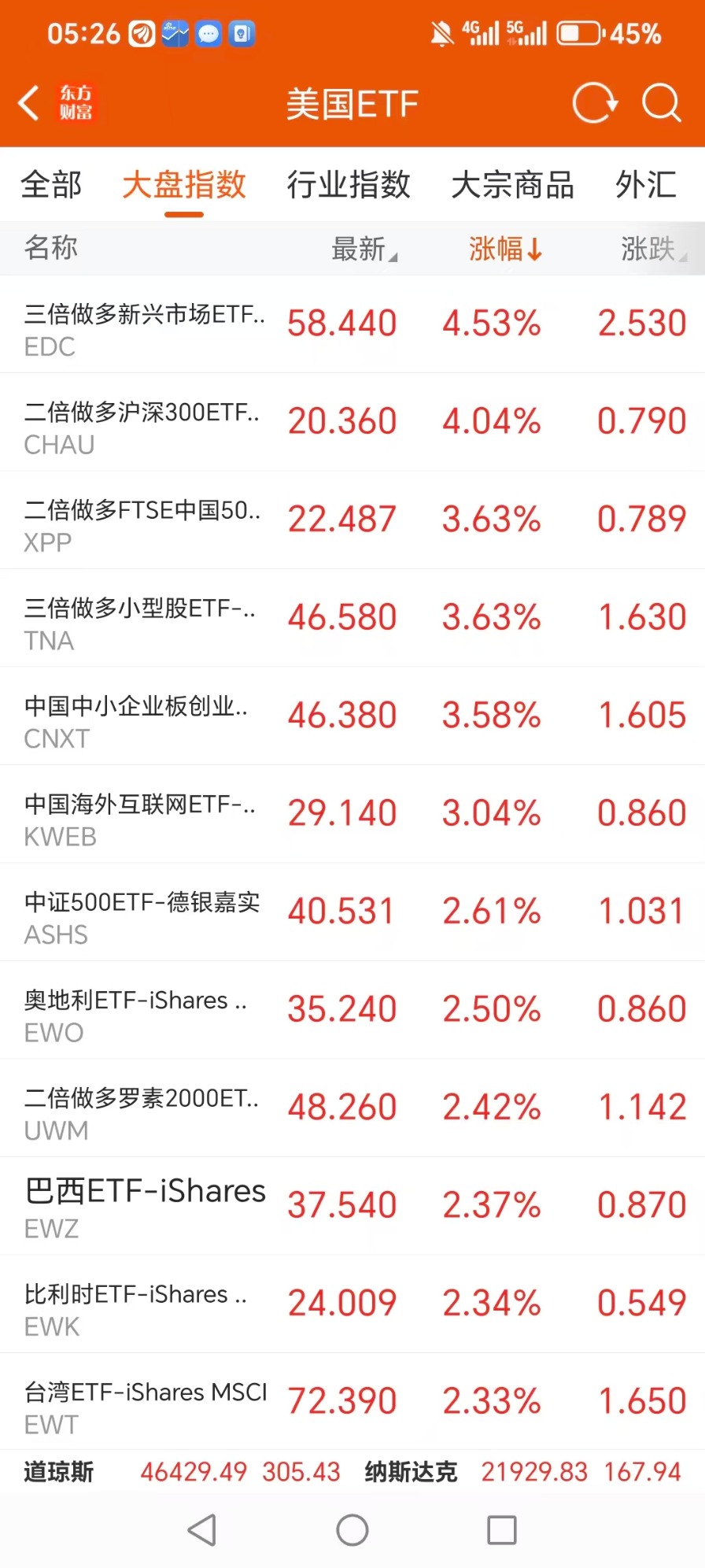
Task: View details for EWT 台湾ETF
Action: point(352,1403)
